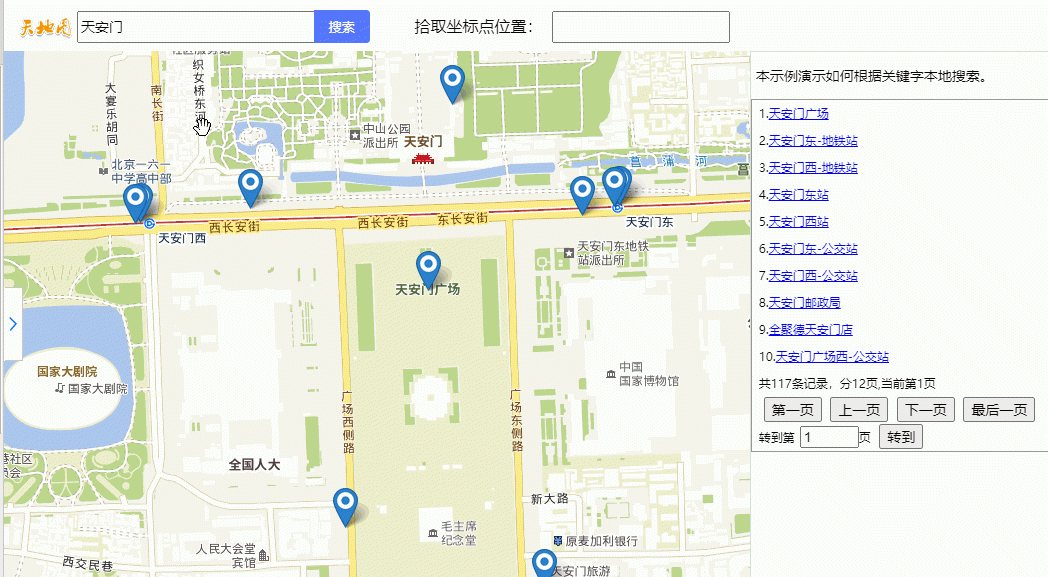The width and height of the screenshot is (1048, 577).
Task: Go to 上一页 previous page
Action: (859, 410)
